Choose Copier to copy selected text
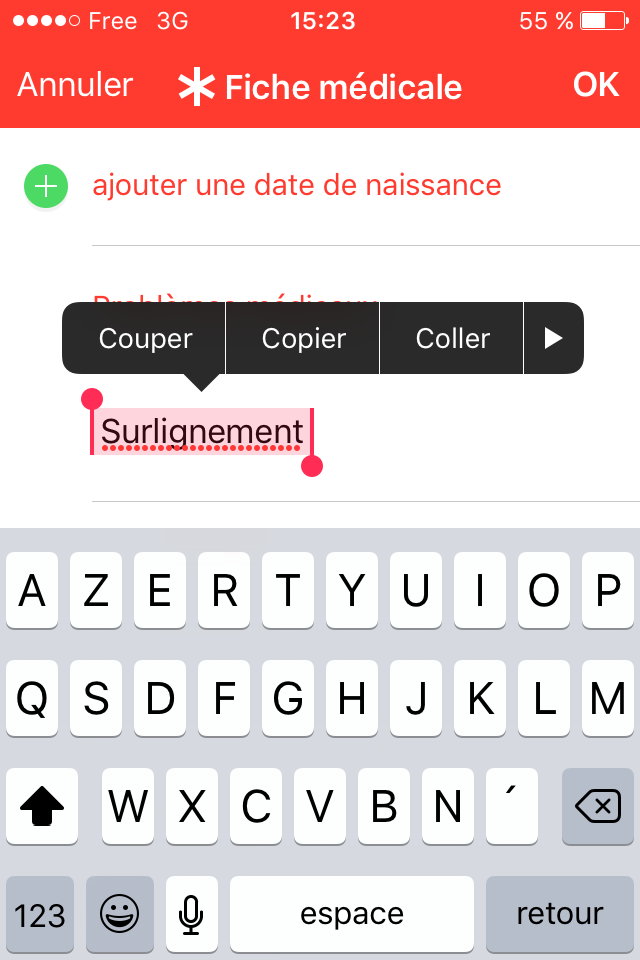 pos(303,339)
